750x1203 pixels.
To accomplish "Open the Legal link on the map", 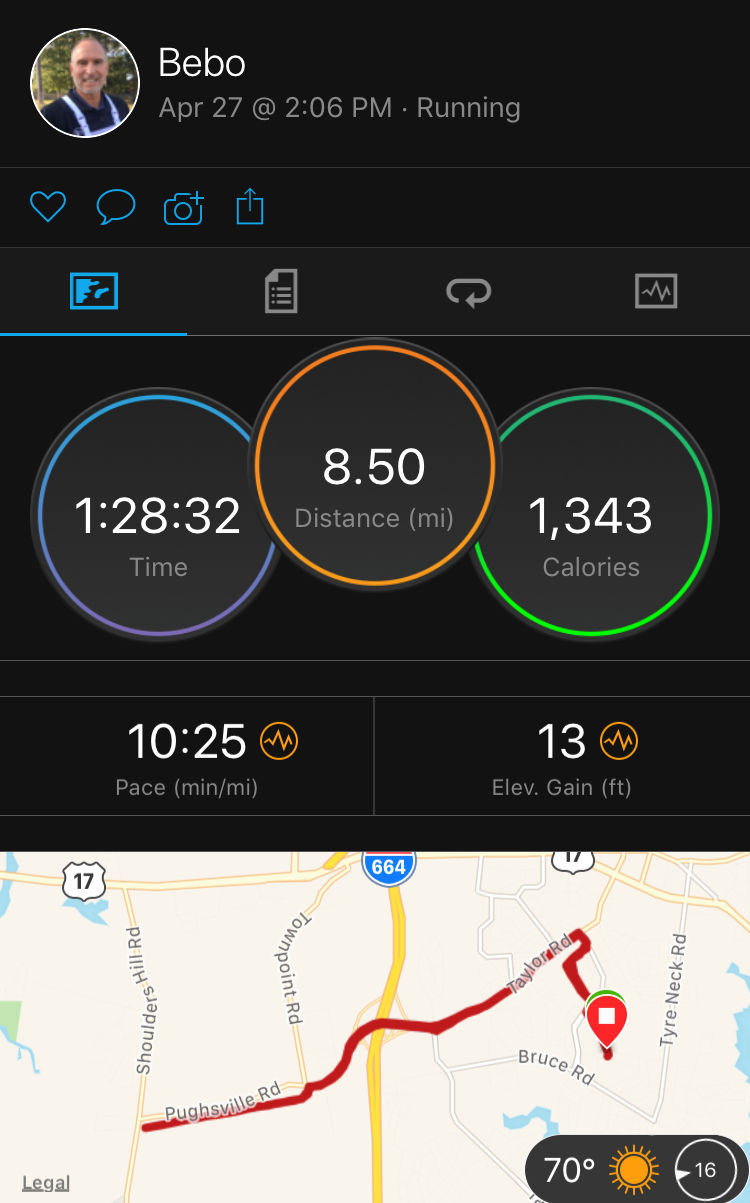I will [46, 1183].
